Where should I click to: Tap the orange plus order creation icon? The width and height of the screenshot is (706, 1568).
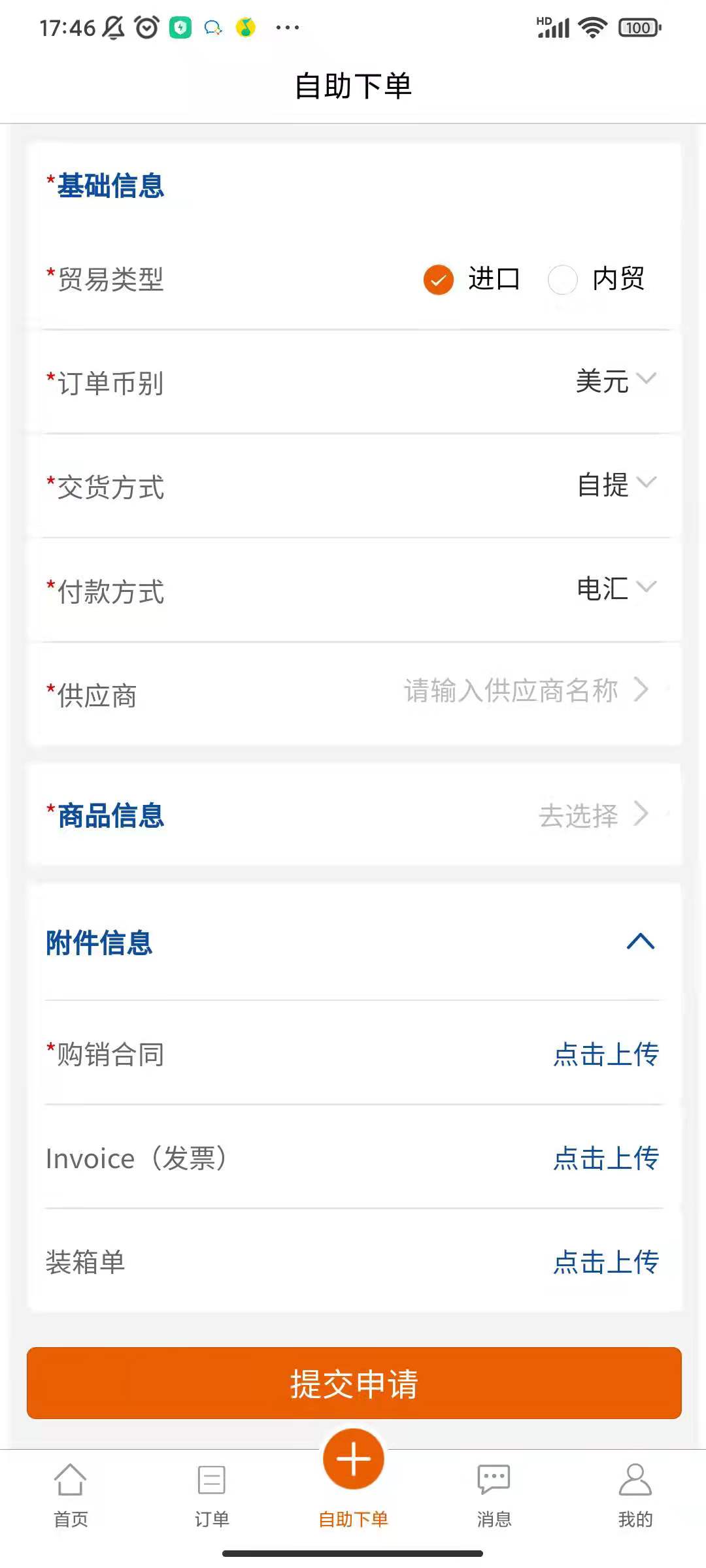[353, 1458]
